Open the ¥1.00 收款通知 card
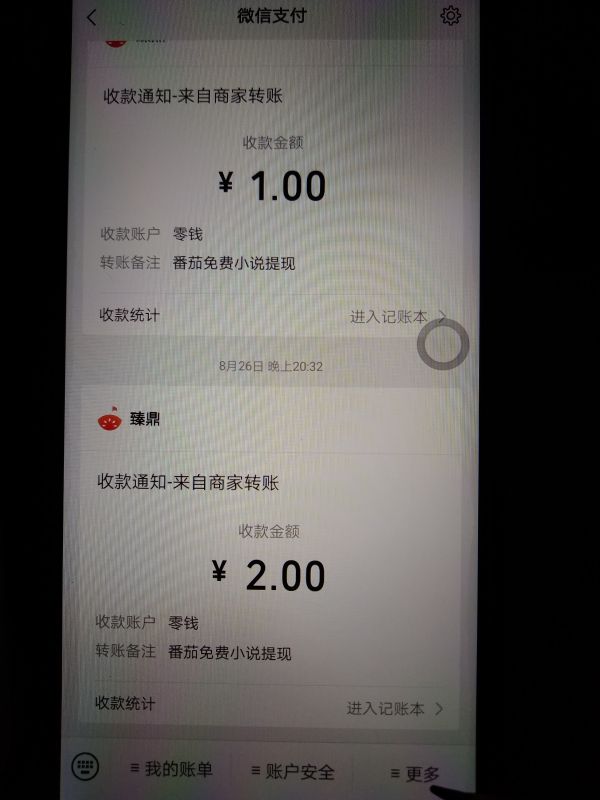The height and width of the screenshot is (800, 600). pyautogui.click(x=270, y=187)
